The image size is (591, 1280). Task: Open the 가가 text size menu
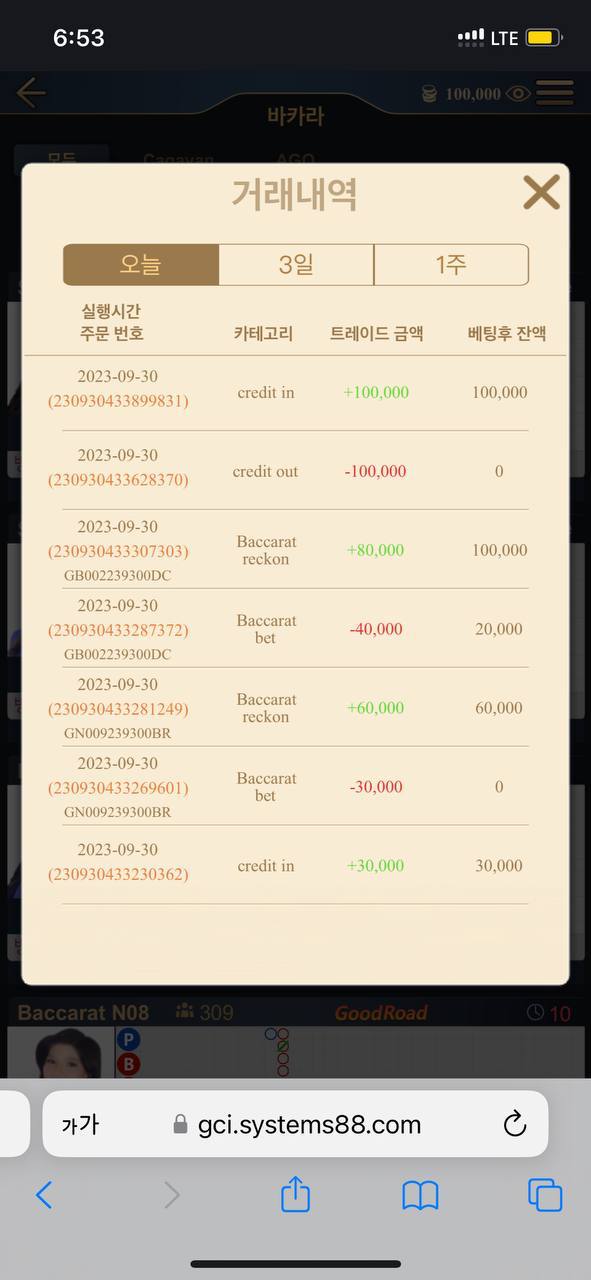80,1125
